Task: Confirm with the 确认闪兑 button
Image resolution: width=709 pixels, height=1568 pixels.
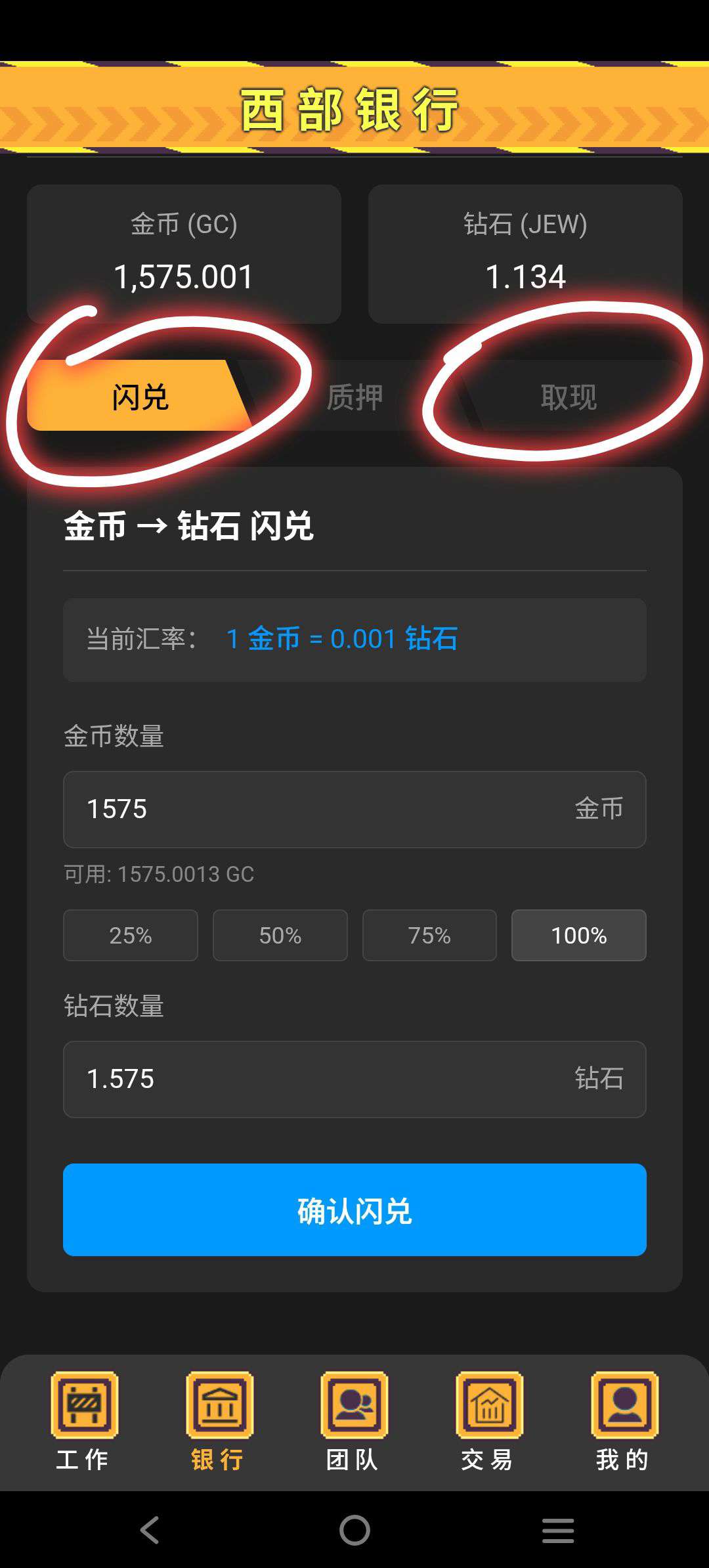Action: (x=354, y=1209)
